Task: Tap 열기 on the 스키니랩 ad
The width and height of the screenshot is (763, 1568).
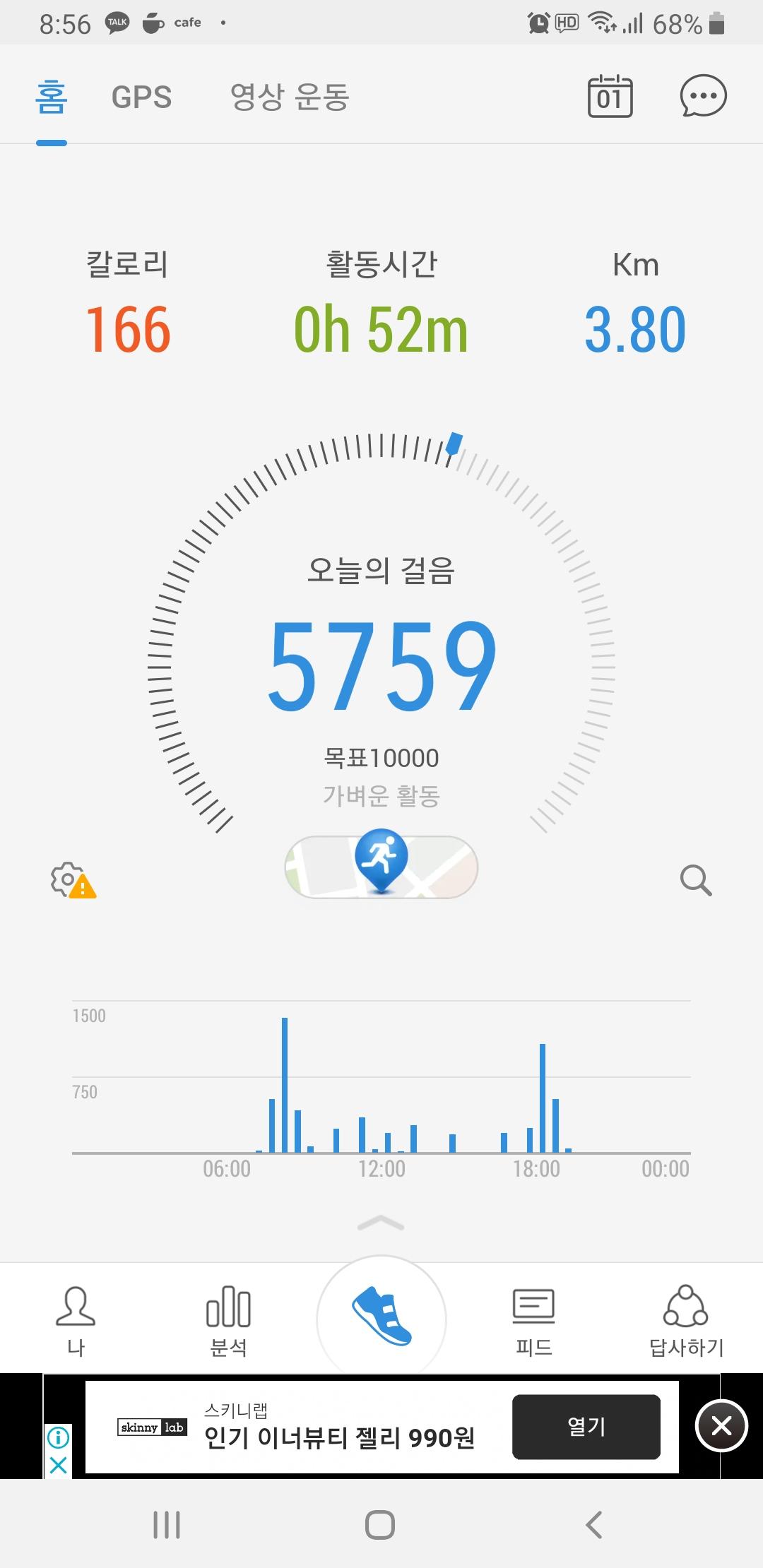Action: coord(586,1427)
